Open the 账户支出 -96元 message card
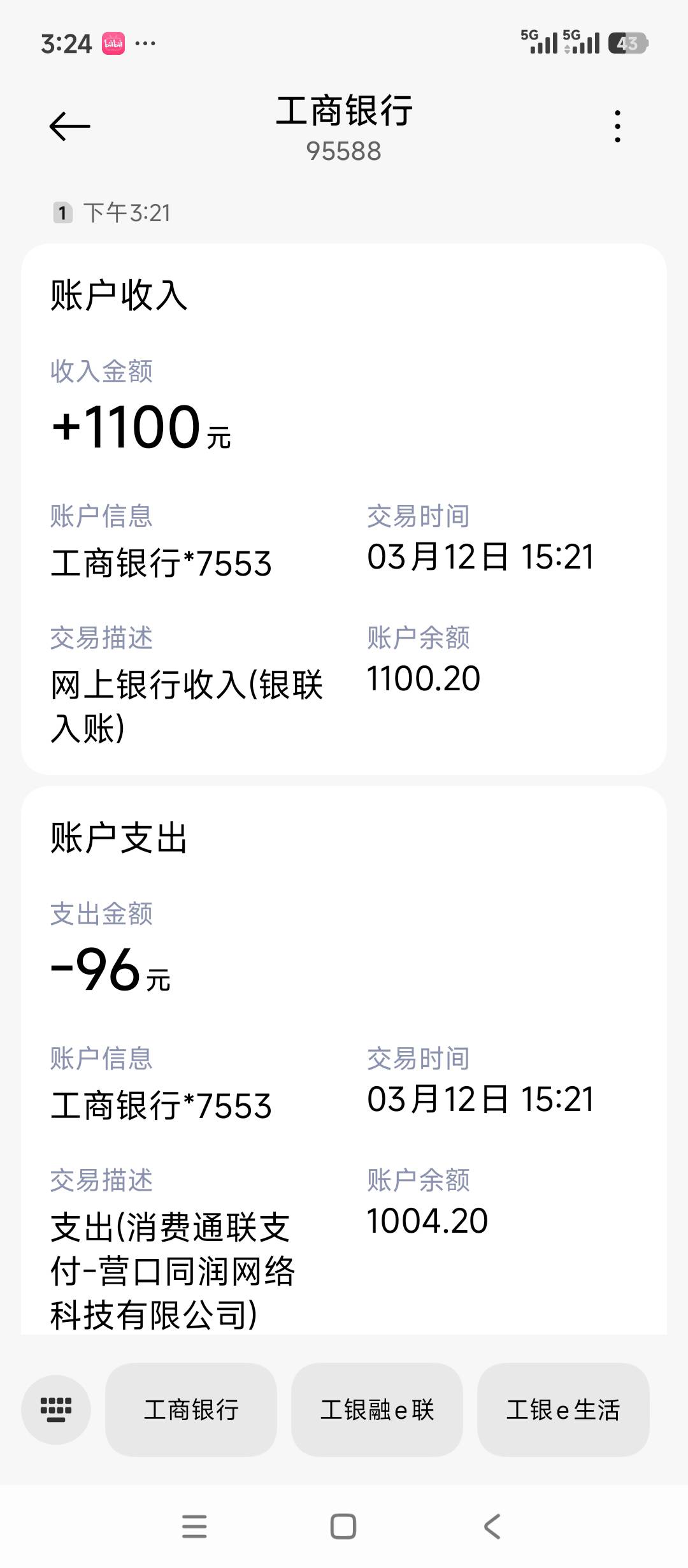Image resolution: width=688 pixels, height=1568 pixels. click(x=344, y=1058)
